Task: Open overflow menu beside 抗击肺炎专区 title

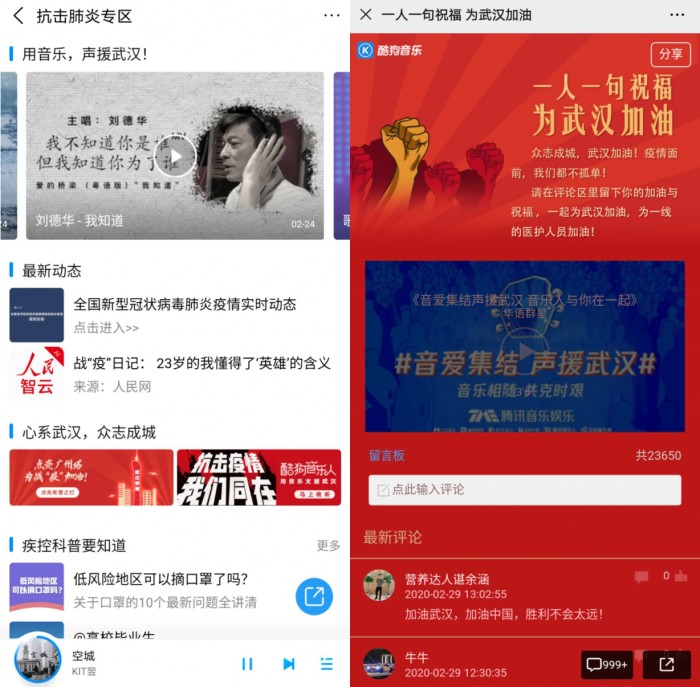Action: pos(332,16)
